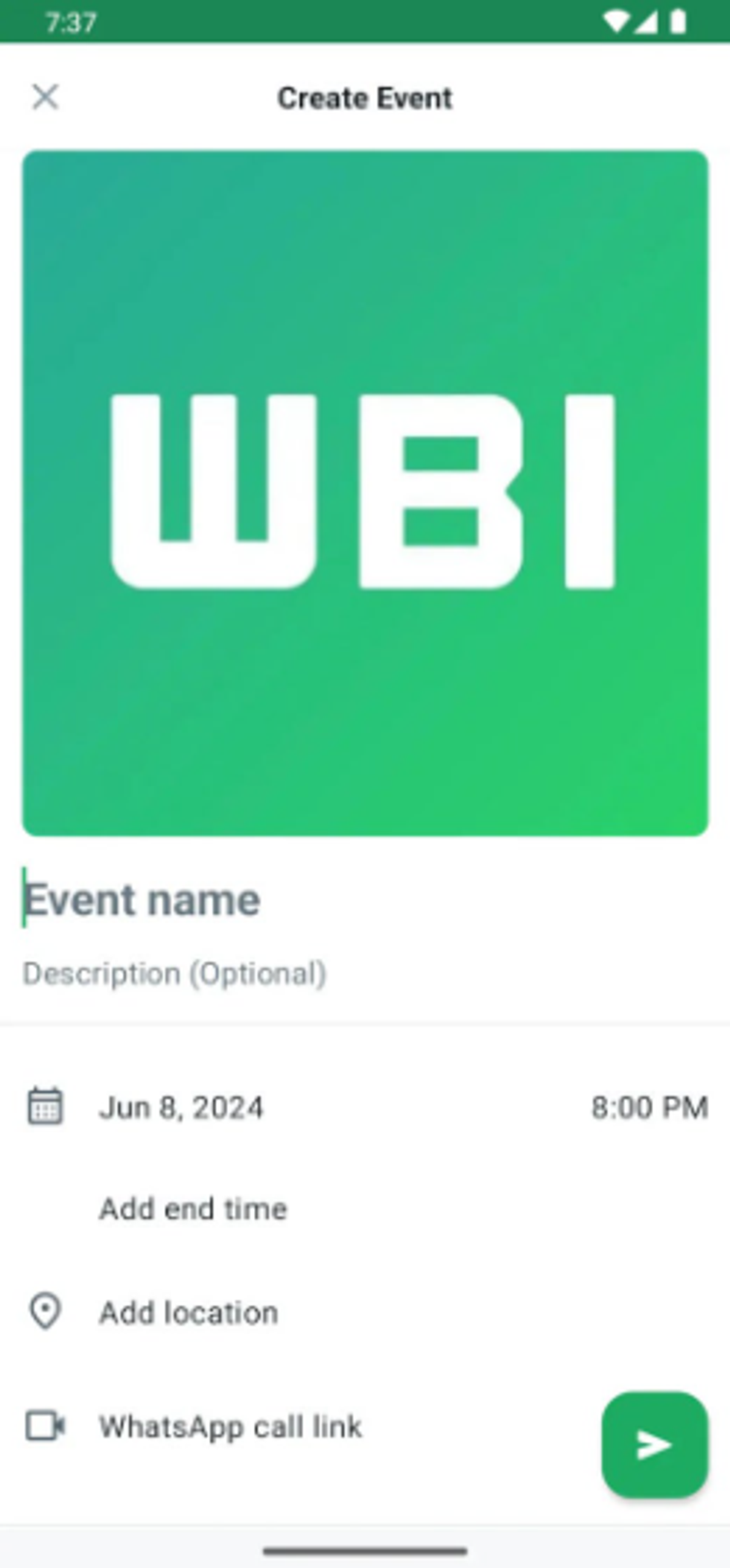Change the 8:00 PM start time
The height and width of the screenshot is (1568, 730).
tap(649, 1107)
